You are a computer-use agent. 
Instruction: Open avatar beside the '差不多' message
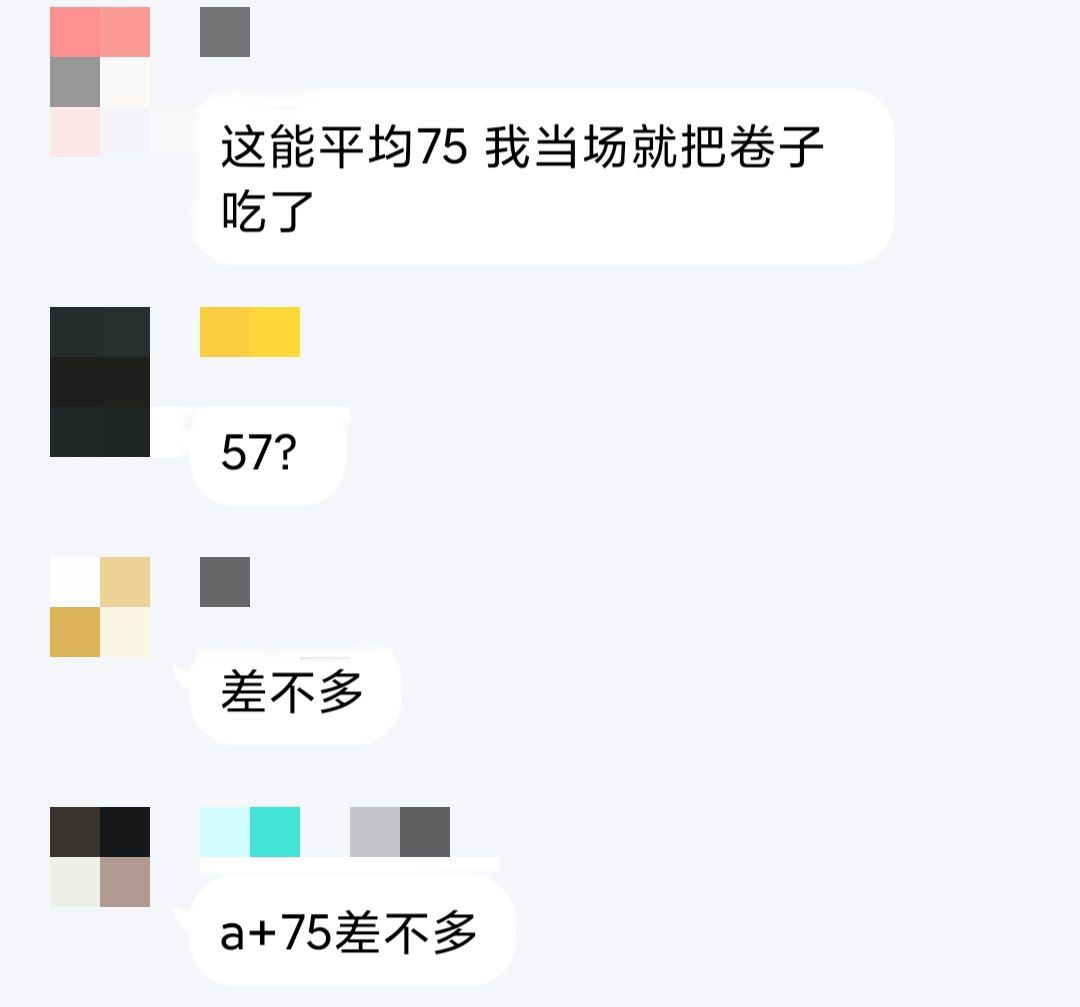[100, 607]
